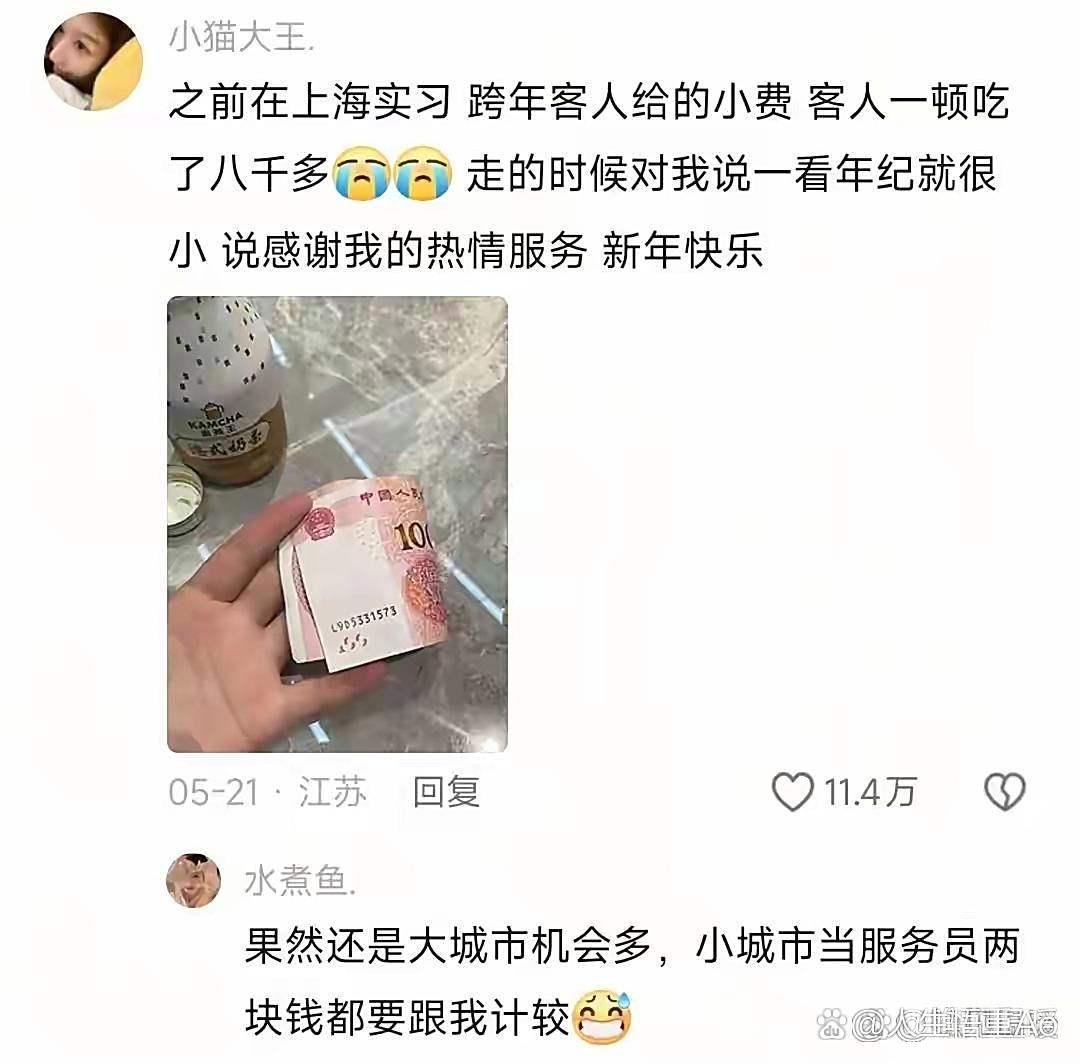Like 小猫大王's comment
Viewport: 1080px width, 1064px height.
coord(794,793)
